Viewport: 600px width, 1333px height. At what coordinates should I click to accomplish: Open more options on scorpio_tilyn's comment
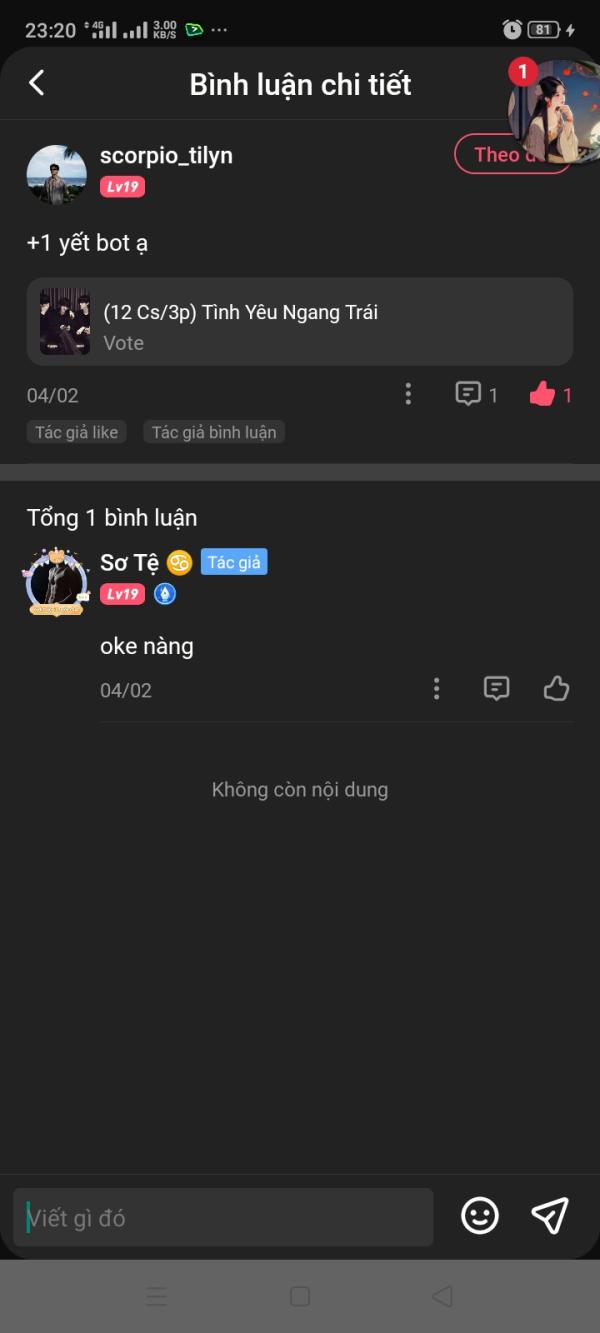pyautogui.click(x=408, y=395)
